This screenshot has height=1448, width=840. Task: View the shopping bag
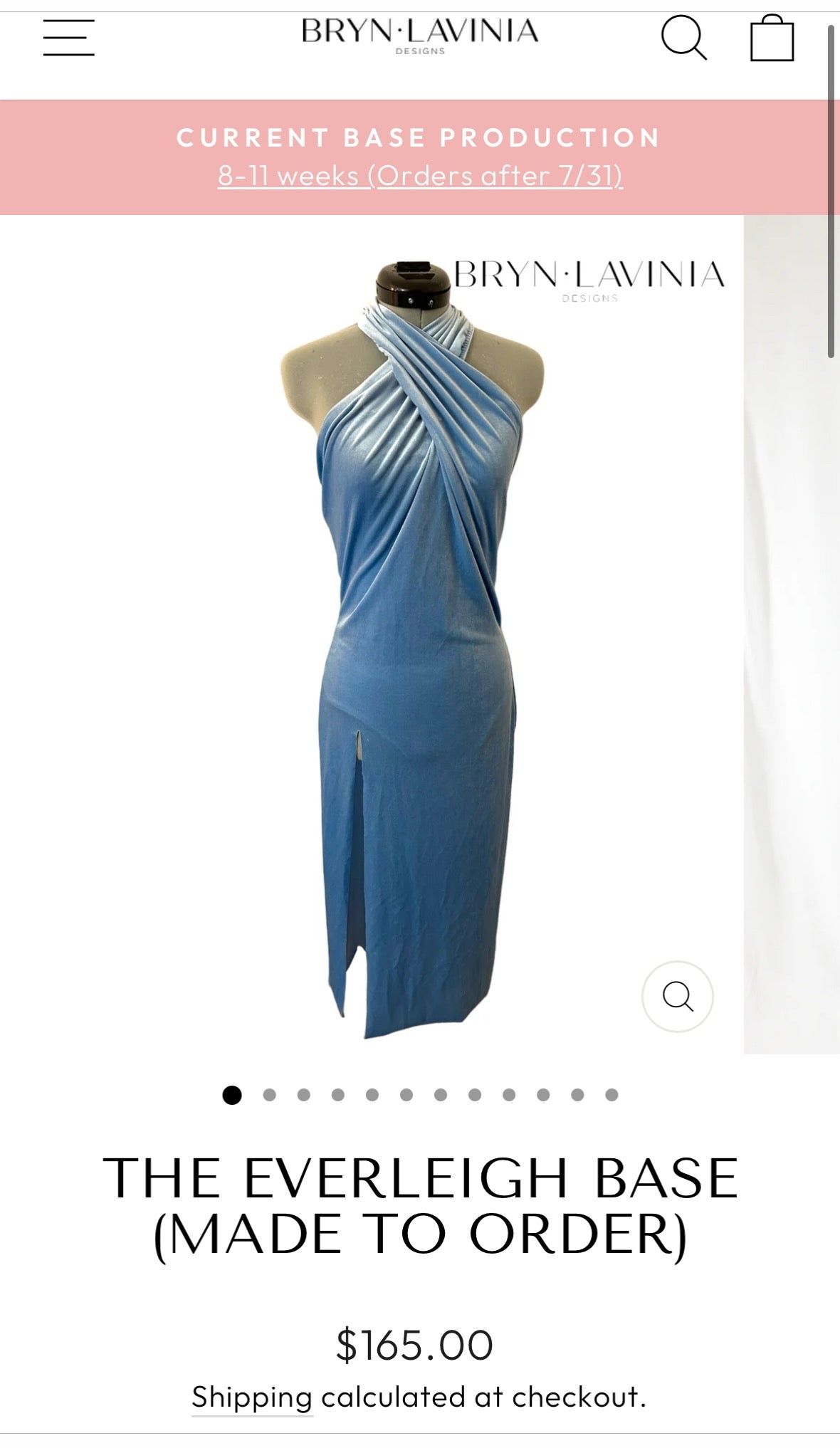[772, 39]
